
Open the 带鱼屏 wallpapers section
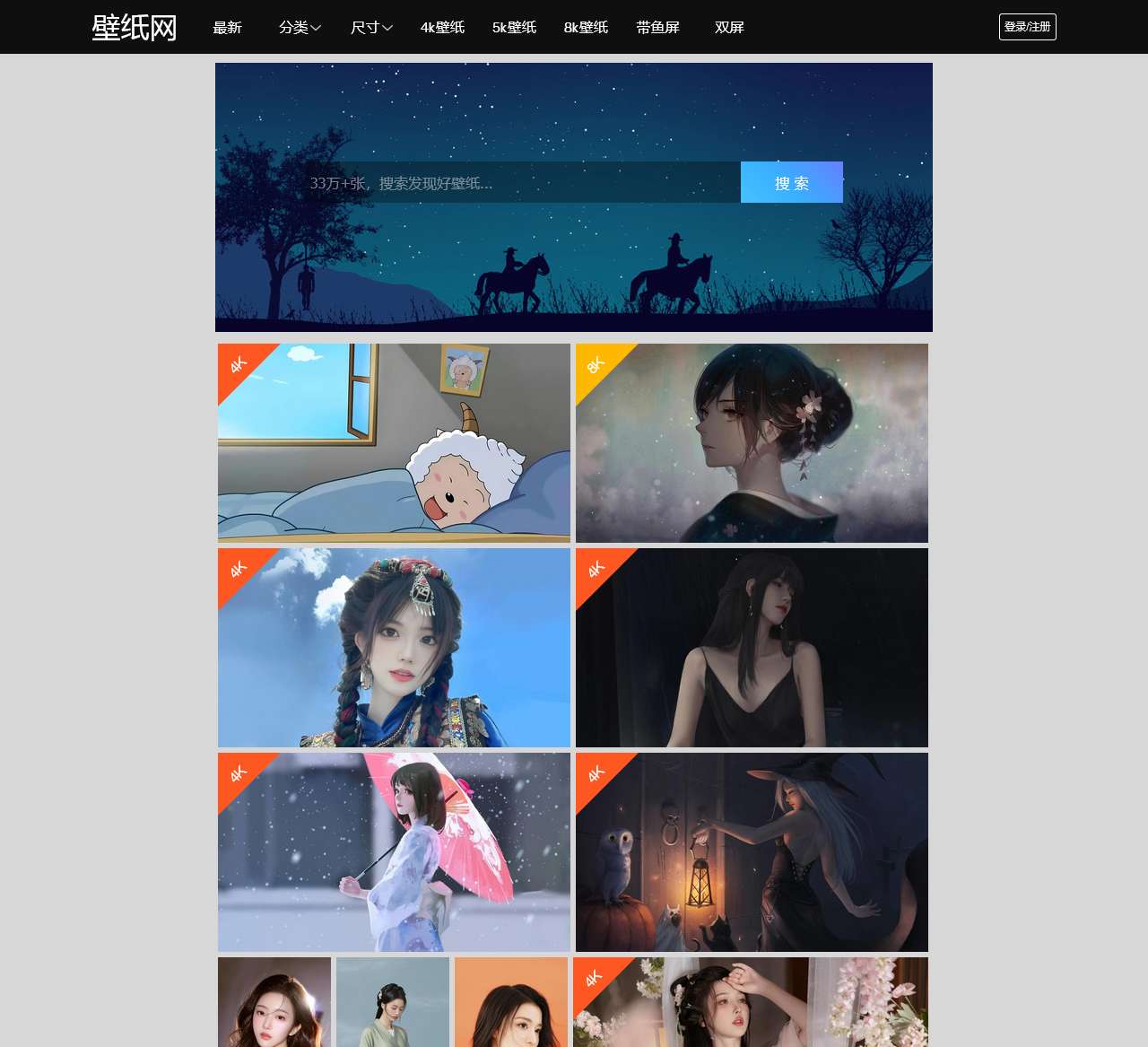pyautogui.click(x=657, y=28)
